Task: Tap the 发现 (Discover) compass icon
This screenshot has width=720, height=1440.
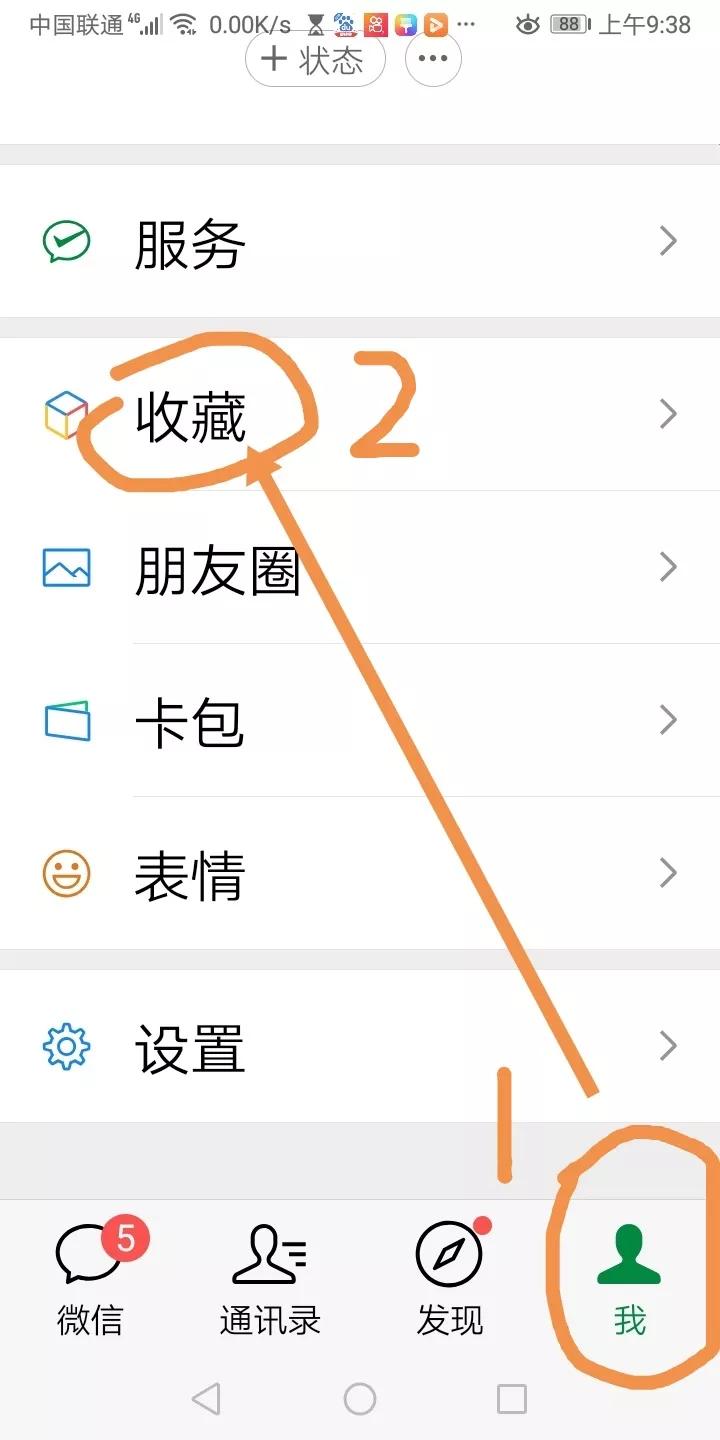Action: click(x=447, y=1253)
